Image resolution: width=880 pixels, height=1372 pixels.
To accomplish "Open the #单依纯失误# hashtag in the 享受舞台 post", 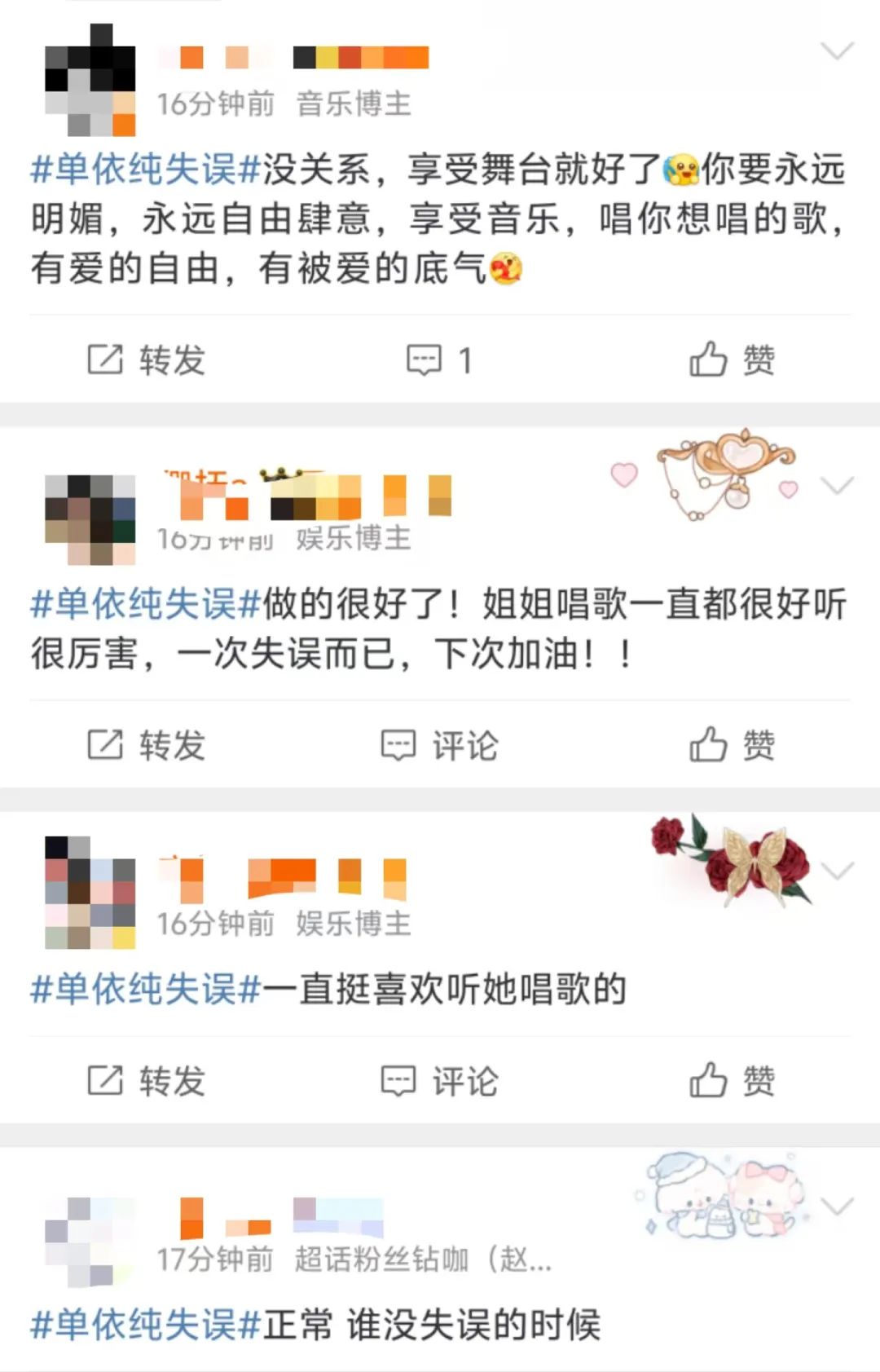I will [145, 170].
